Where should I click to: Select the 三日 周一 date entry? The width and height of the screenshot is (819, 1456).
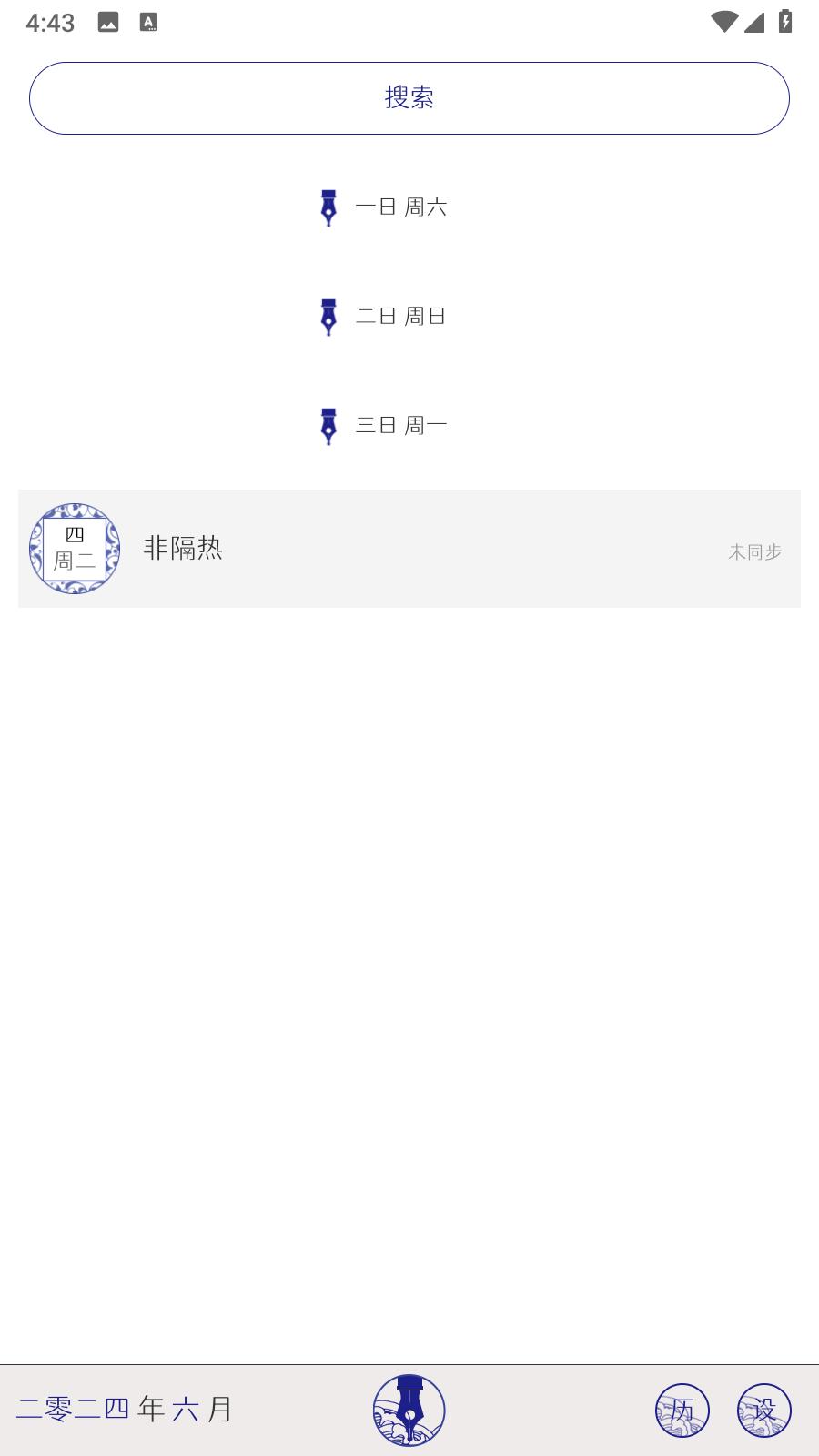point(400,426)
